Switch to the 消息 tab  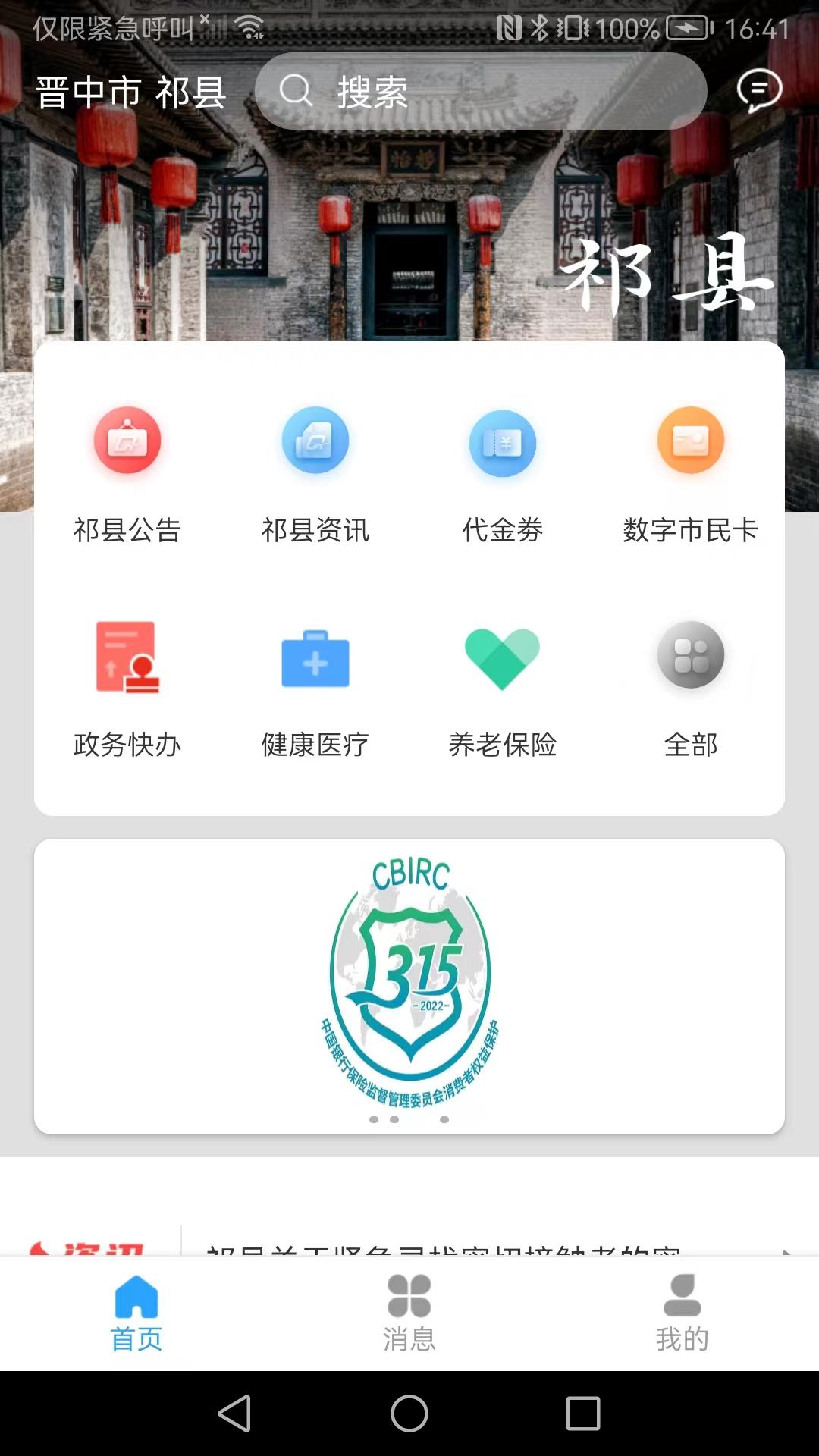[x=409, y=1313]
